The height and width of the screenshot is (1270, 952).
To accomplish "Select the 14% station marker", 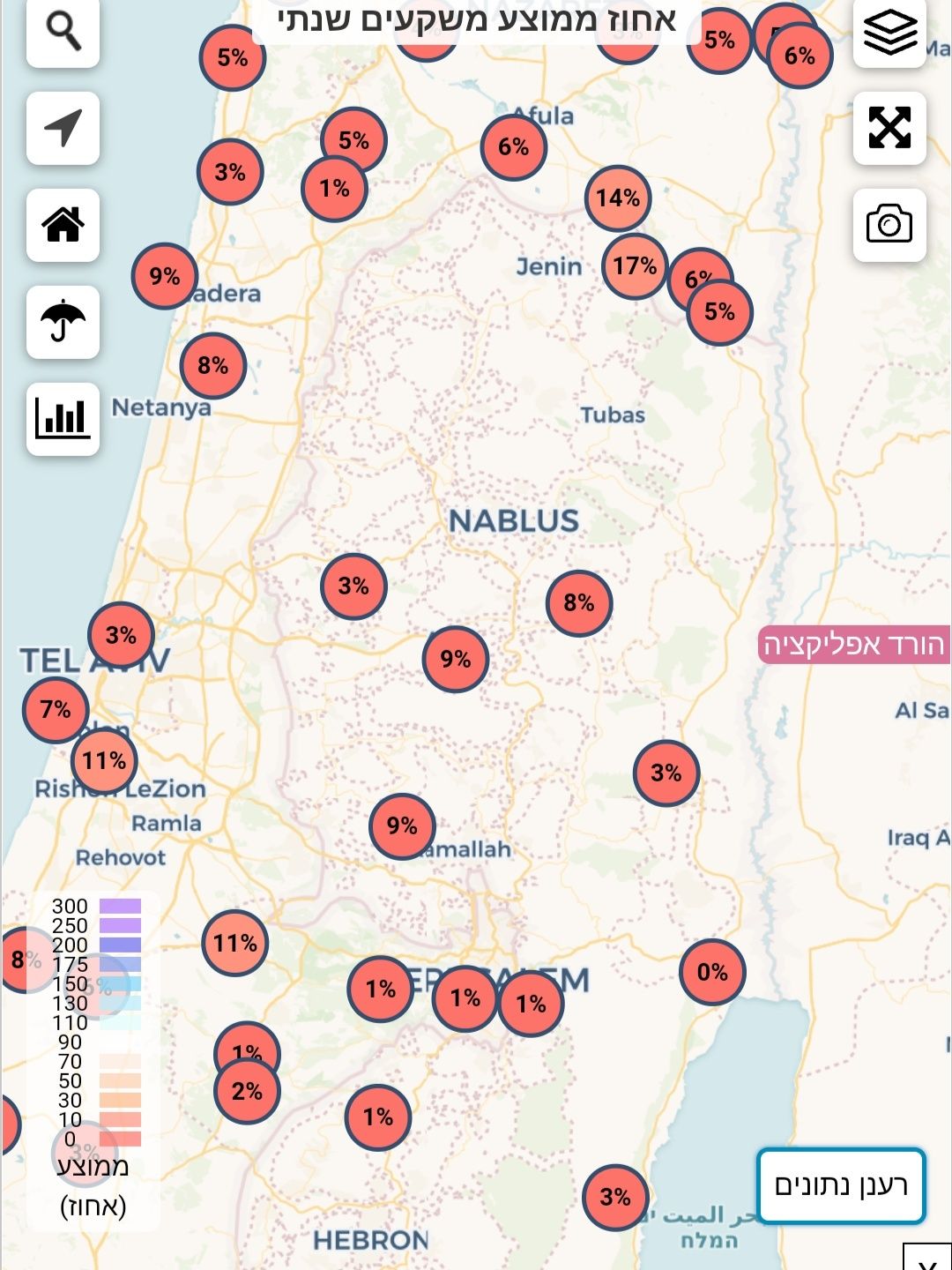I will pos(617,198).
